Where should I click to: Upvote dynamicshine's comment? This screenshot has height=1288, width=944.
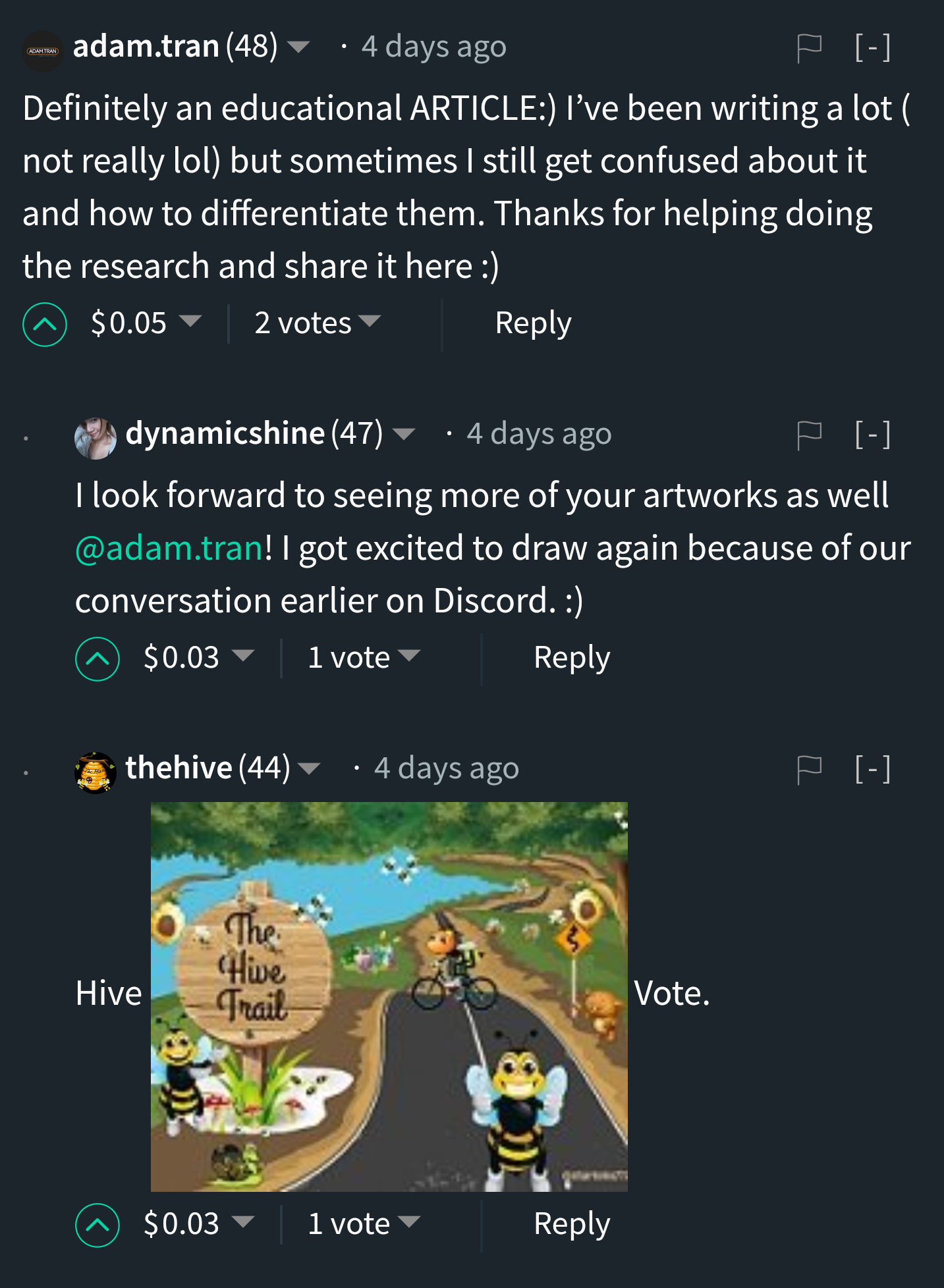point(97,658)
